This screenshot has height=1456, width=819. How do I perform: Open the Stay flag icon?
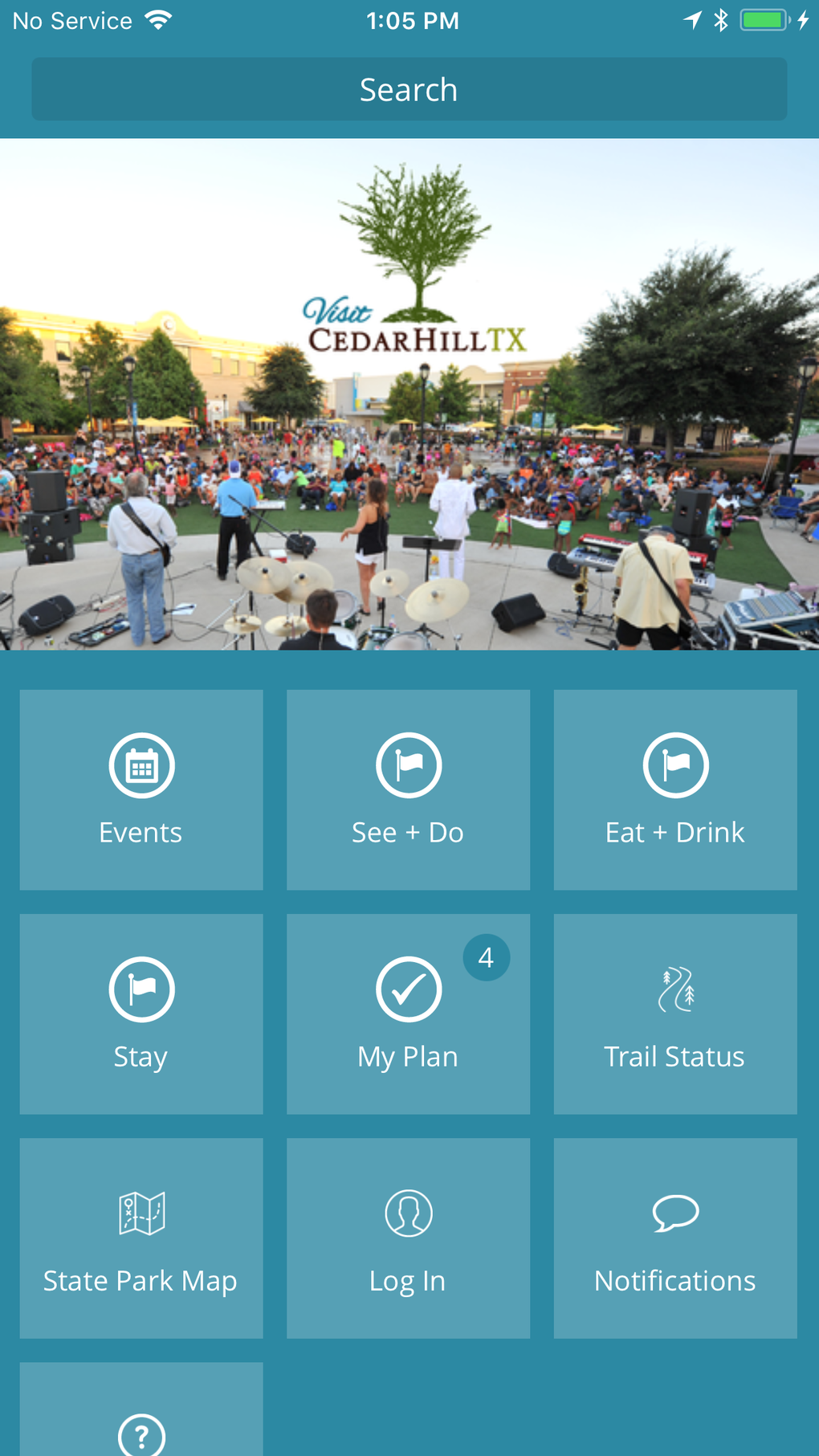pyautogui.click(x=141, y=989)
